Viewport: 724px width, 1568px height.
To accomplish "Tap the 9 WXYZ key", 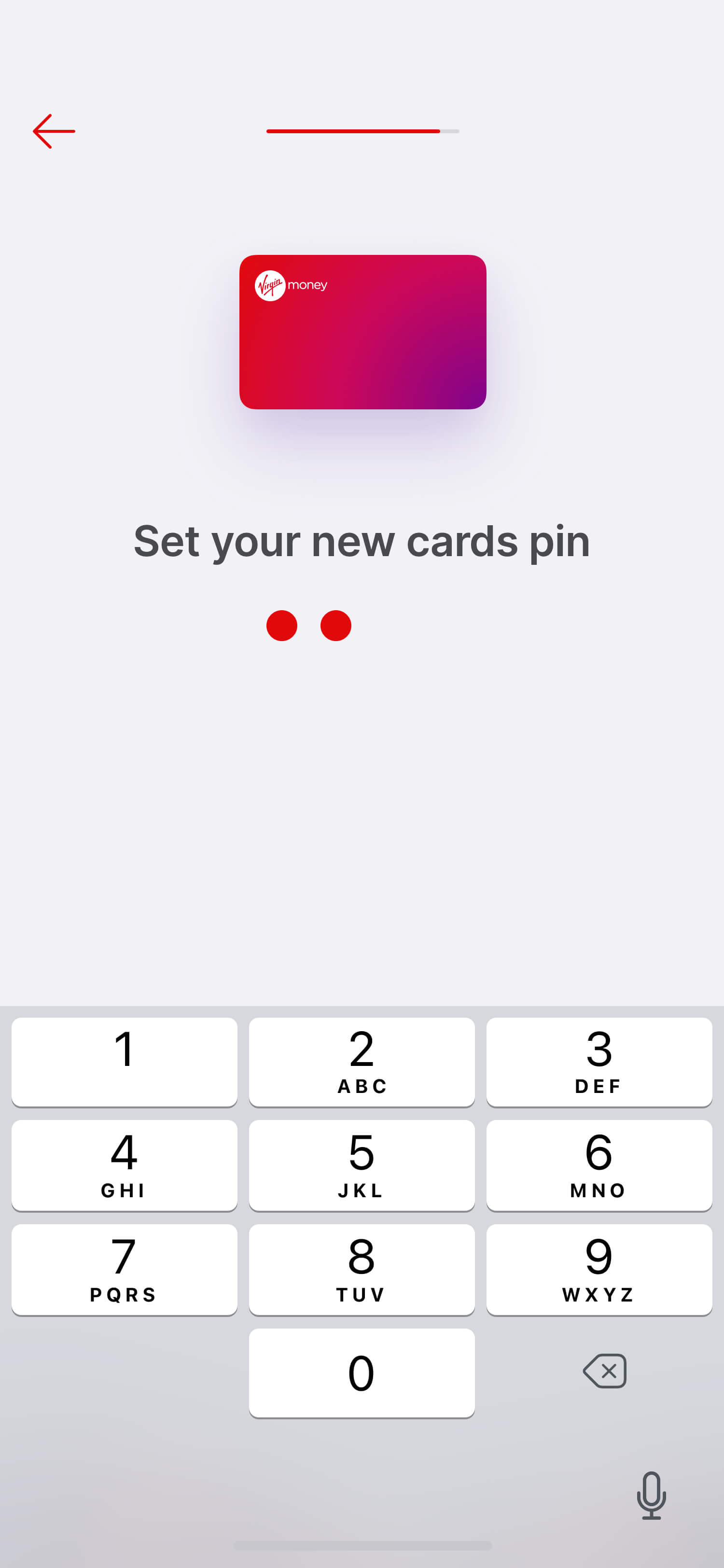I will (x=599, y=1269).
